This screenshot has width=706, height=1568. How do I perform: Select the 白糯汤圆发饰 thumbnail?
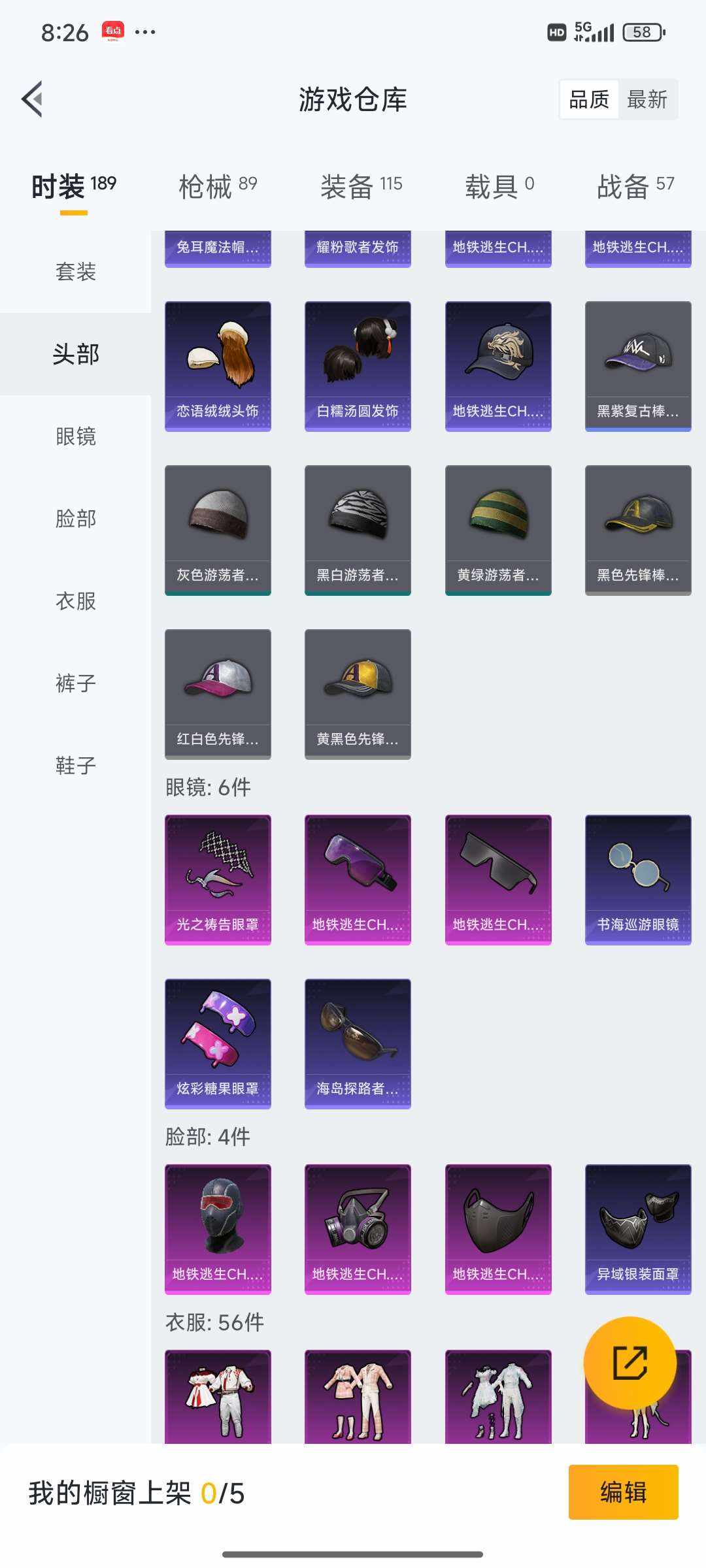tap(357, 364)
